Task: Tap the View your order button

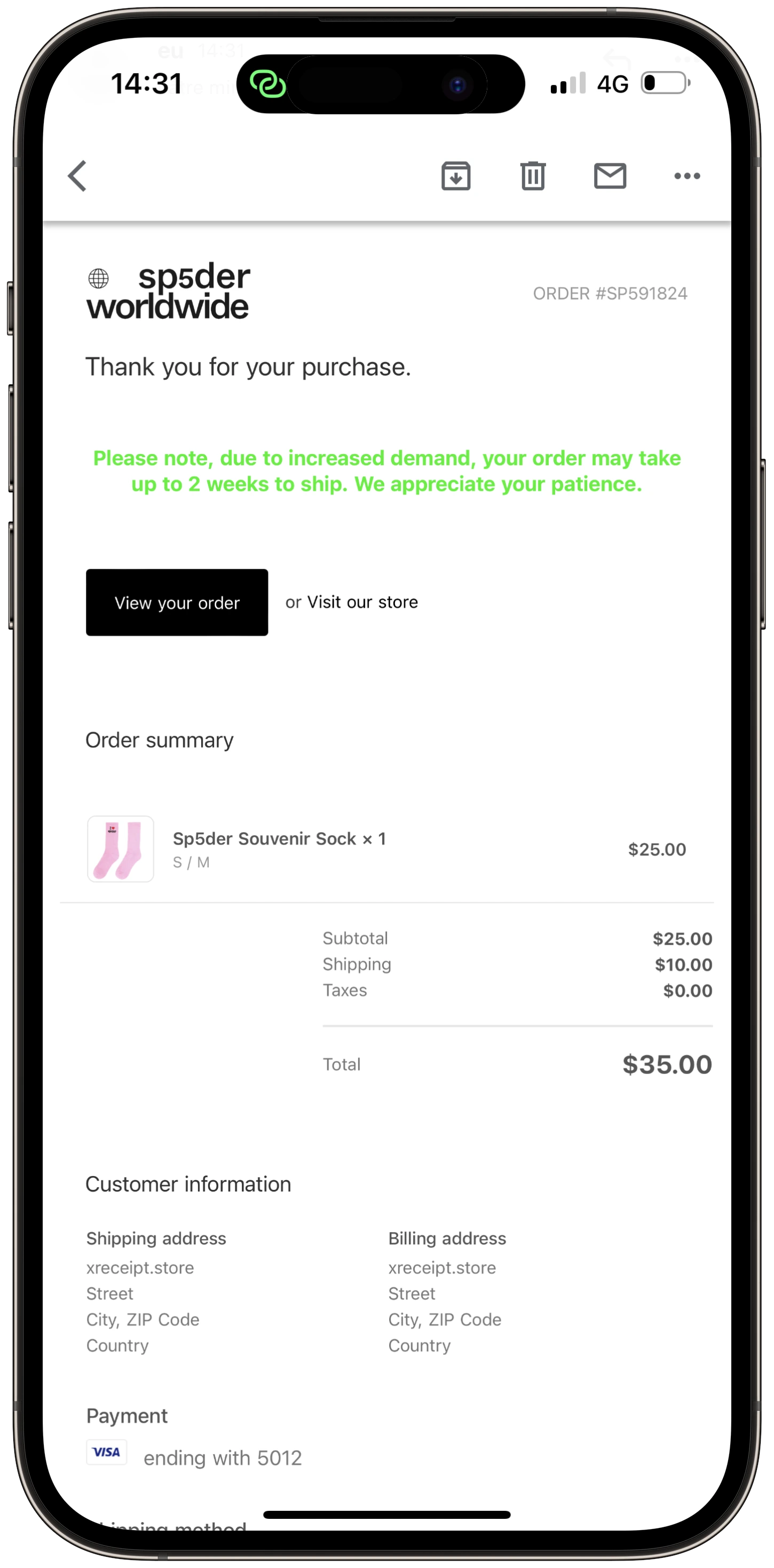Action: 177,602
